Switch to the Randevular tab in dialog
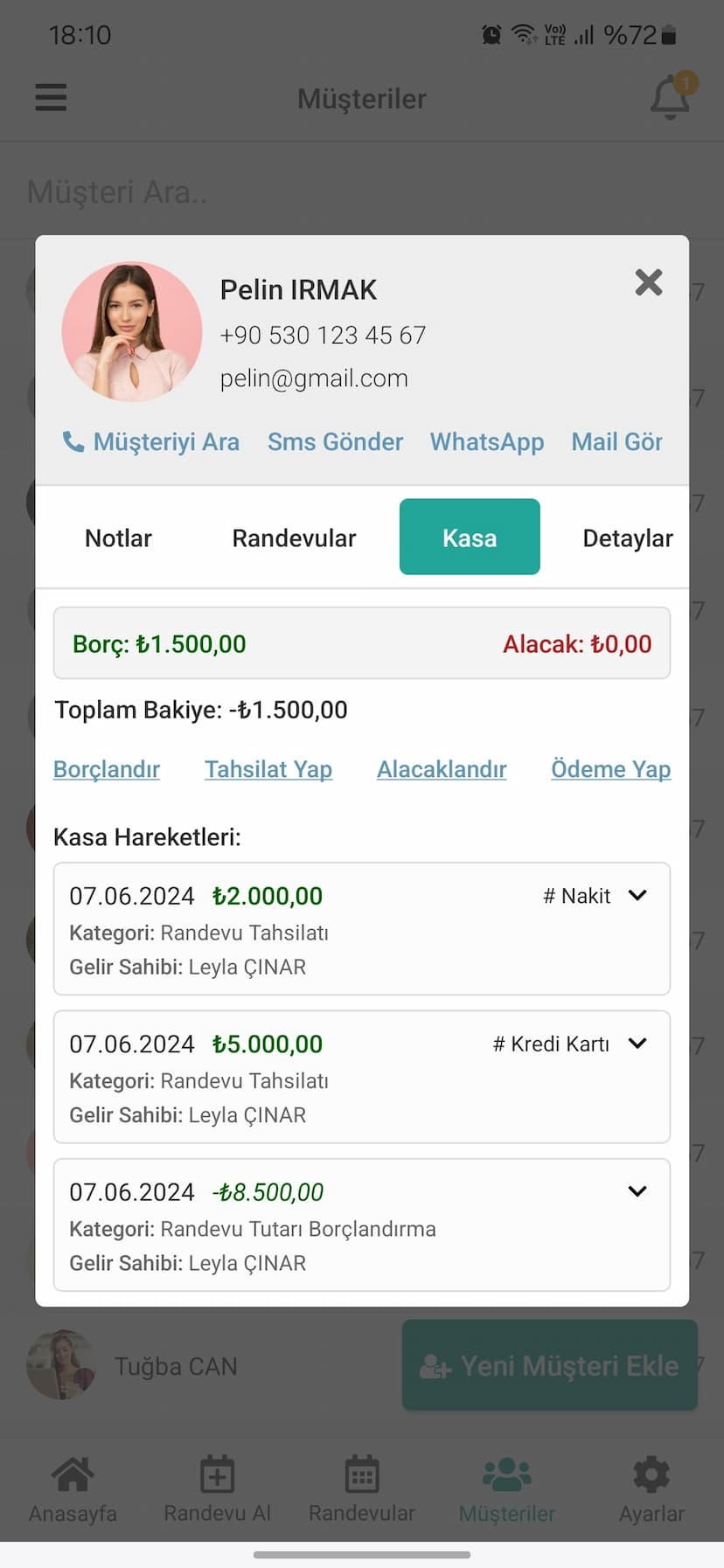Viewport: 724px width, 1568px height. point(294,538)
